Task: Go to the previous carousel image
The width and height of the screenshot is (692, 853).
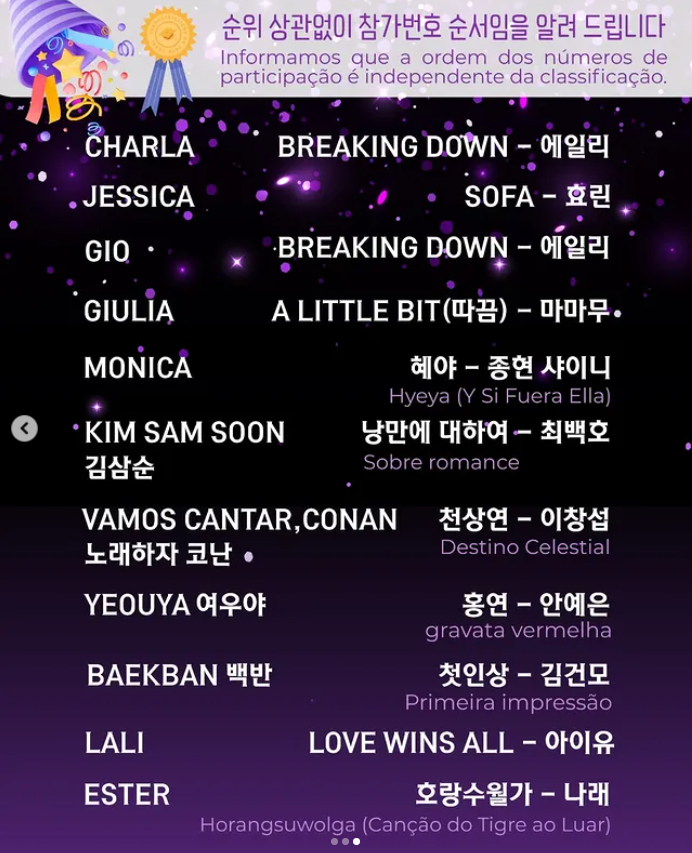Action: [24, 428]
